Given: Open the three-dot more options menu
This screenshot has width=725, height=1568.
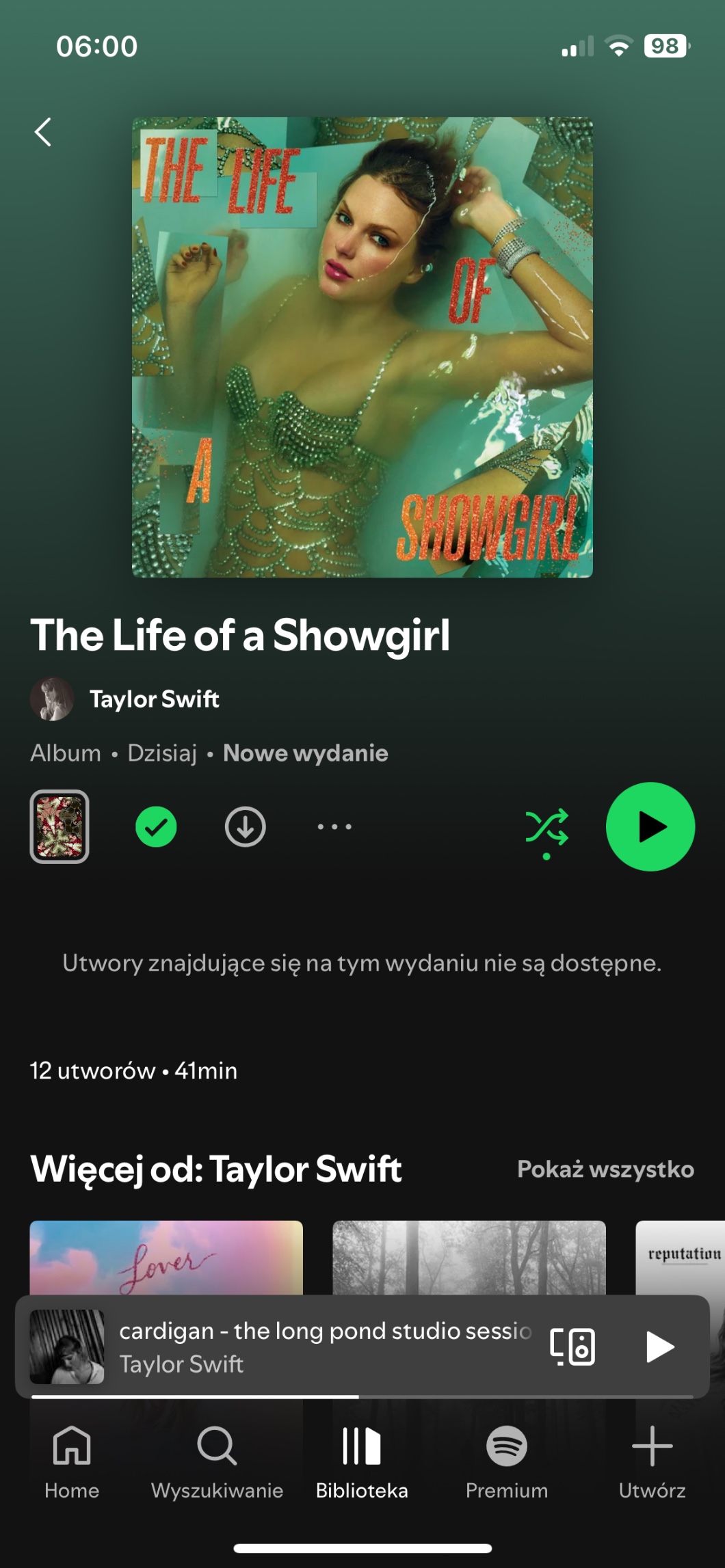Looking at the screenshot, I should click(334, 826).
